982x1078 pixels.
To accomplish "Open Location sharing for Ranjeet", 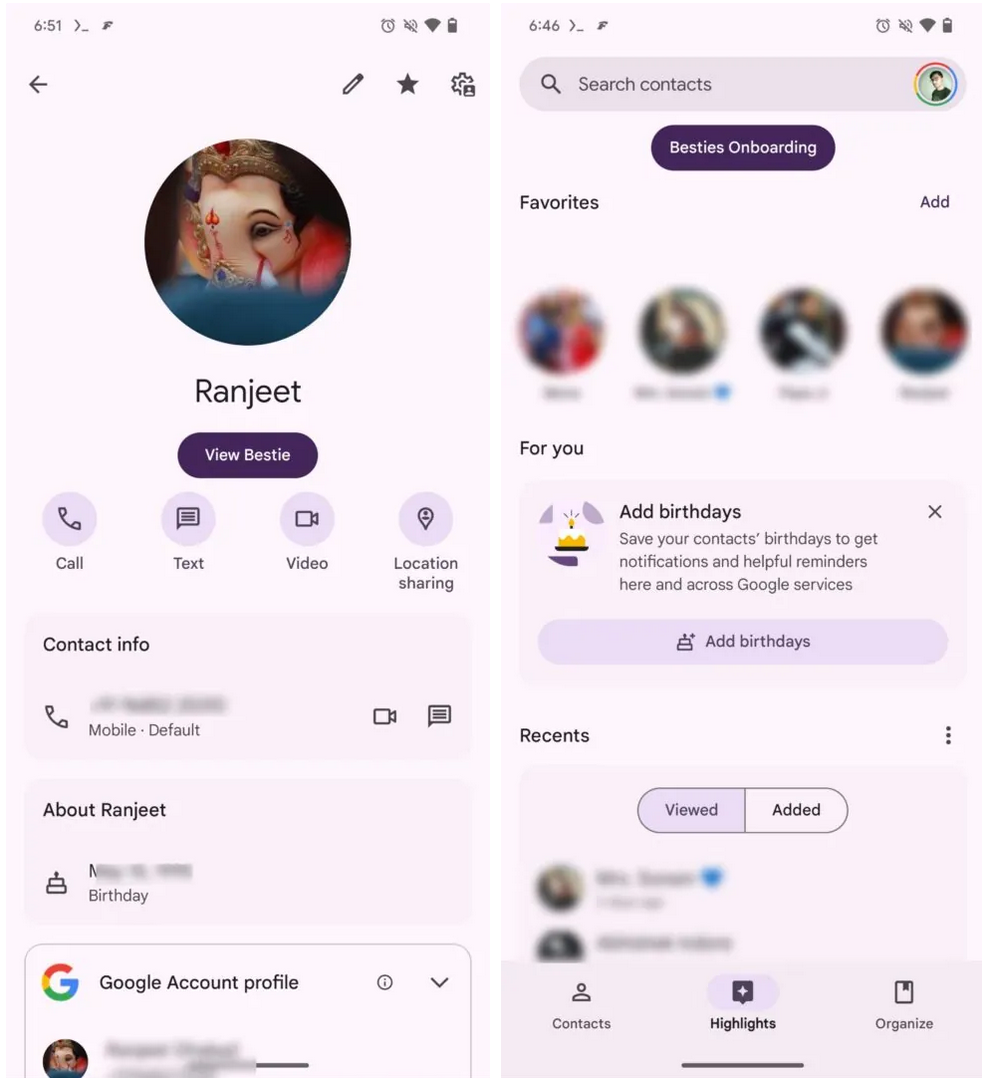I will coord(425,519).
